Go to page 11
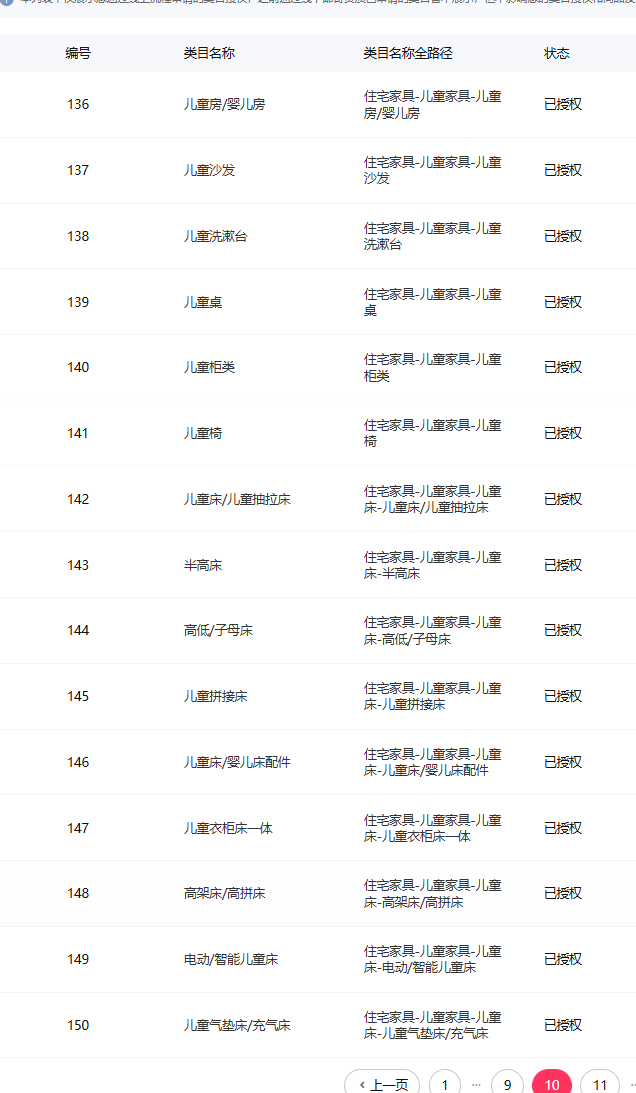The image size is (636, 1093). (x=600, y=1084)
